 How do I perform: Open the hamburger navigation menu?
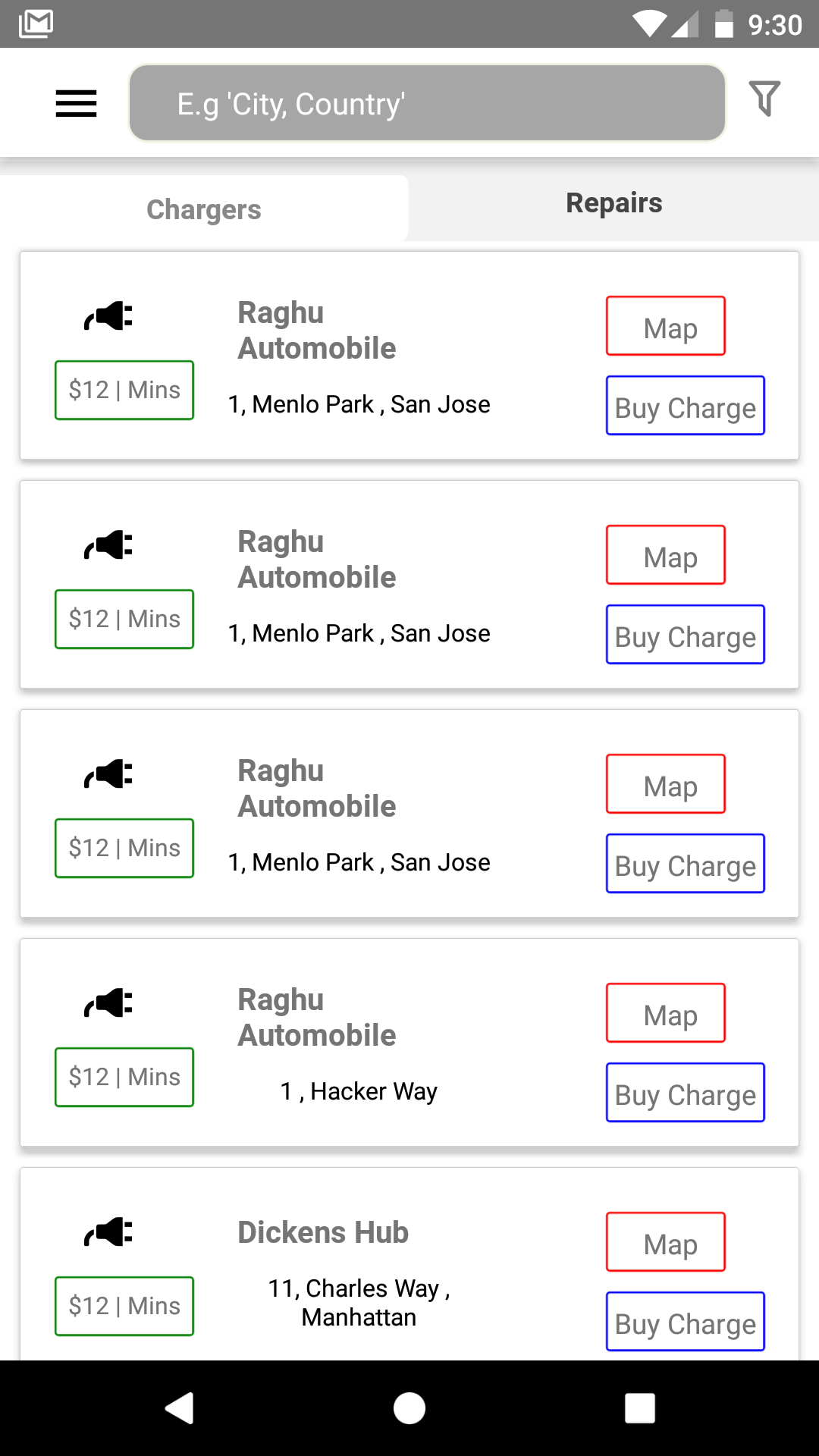click(77, 103)
